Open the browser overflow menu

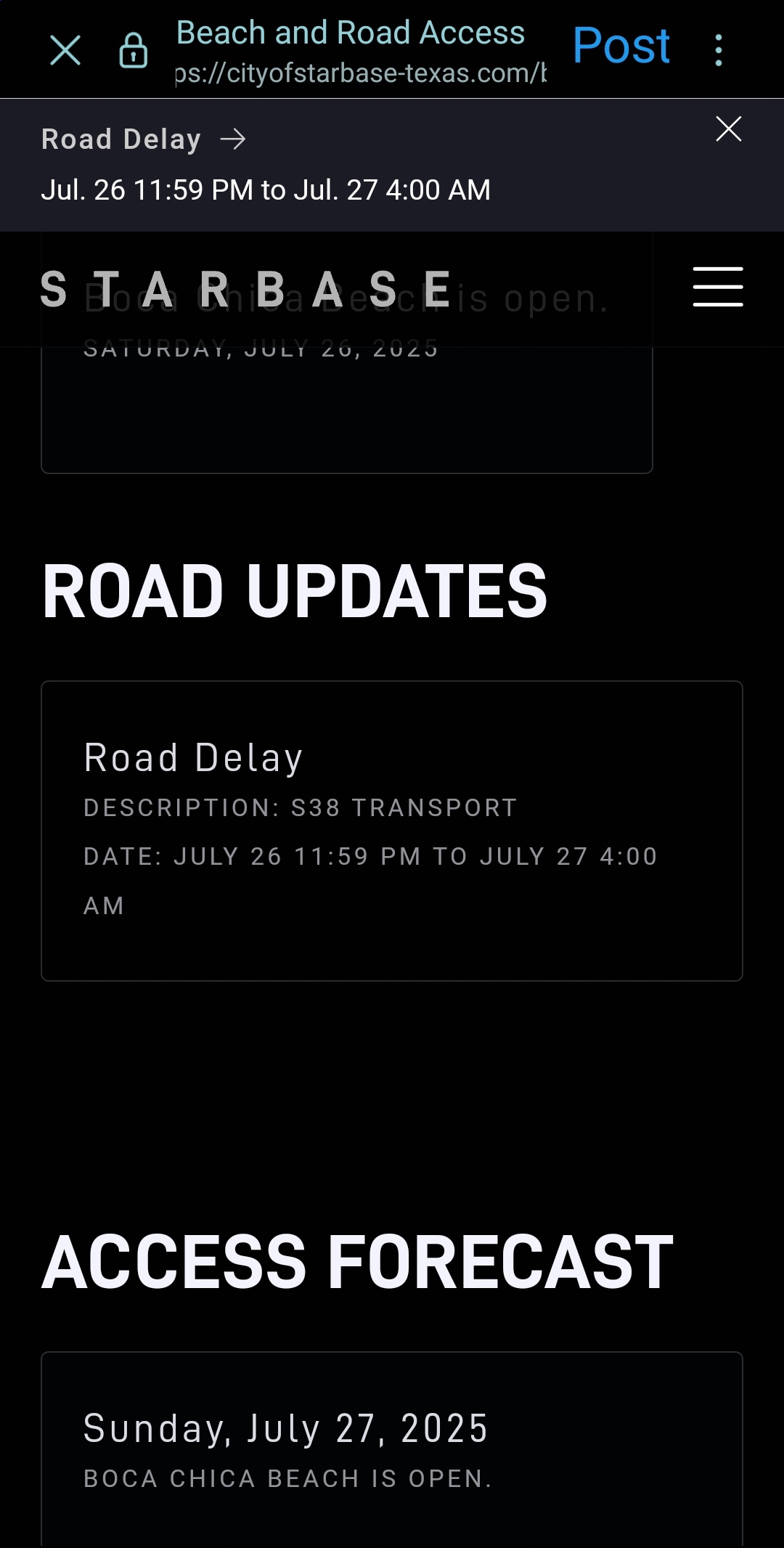pyautogui.click(x=719, y=51)
